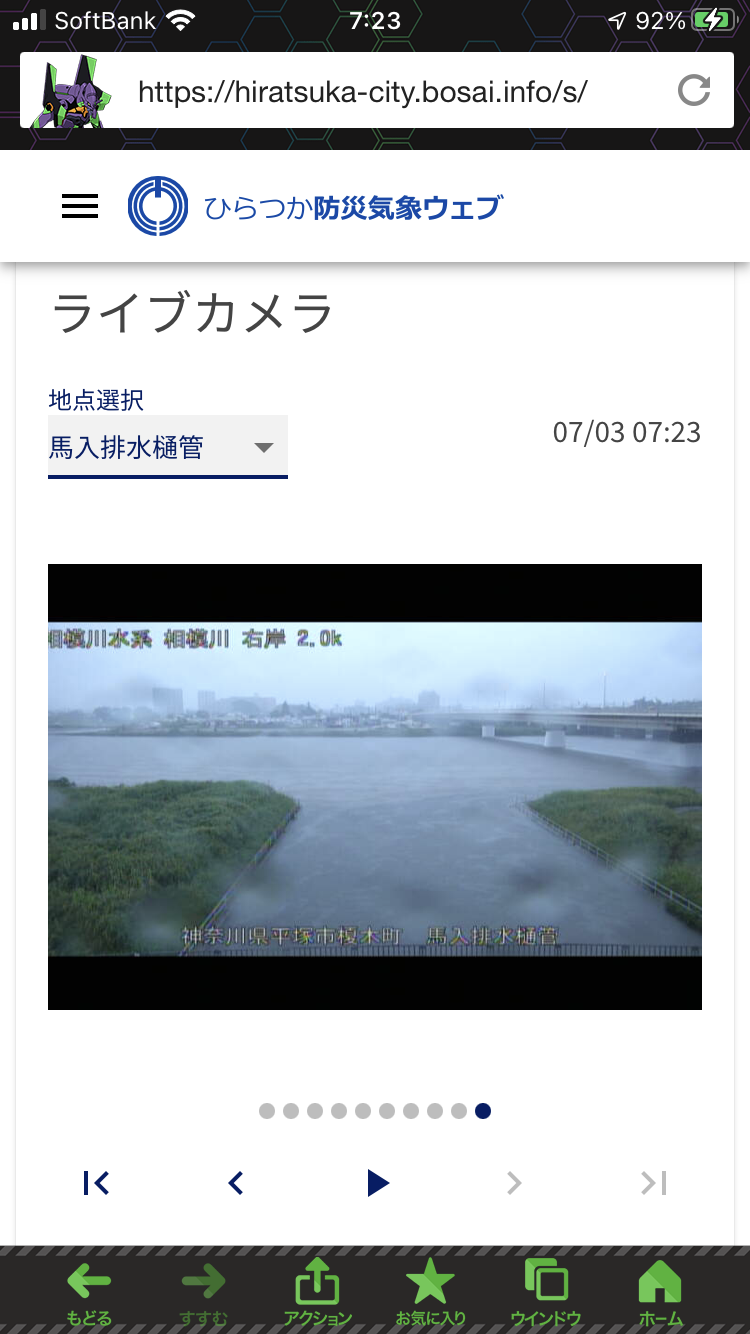Play the live camera slideshow

[377, 1183]
